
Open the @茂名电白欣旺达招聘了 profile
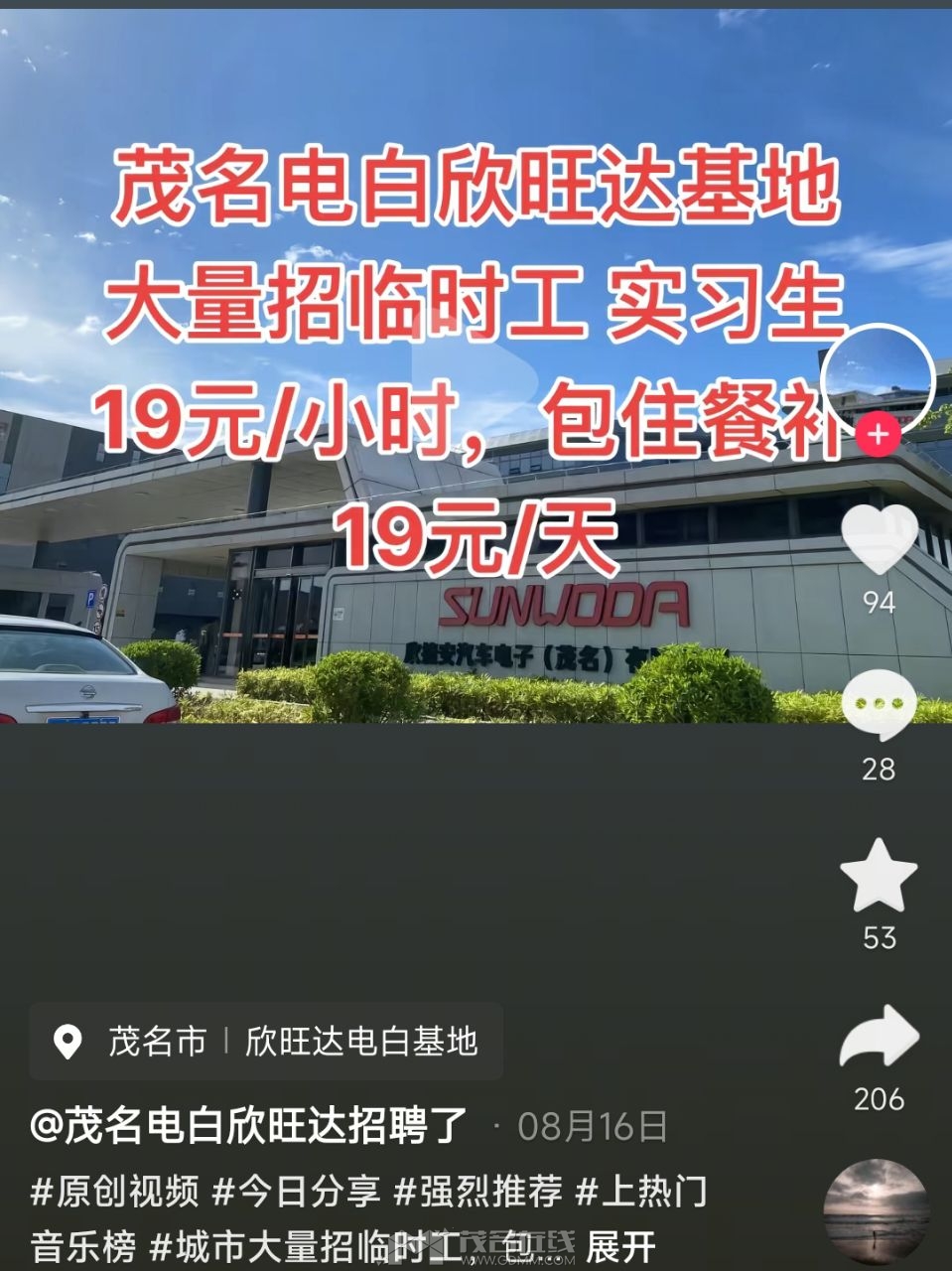[249, 1127]
